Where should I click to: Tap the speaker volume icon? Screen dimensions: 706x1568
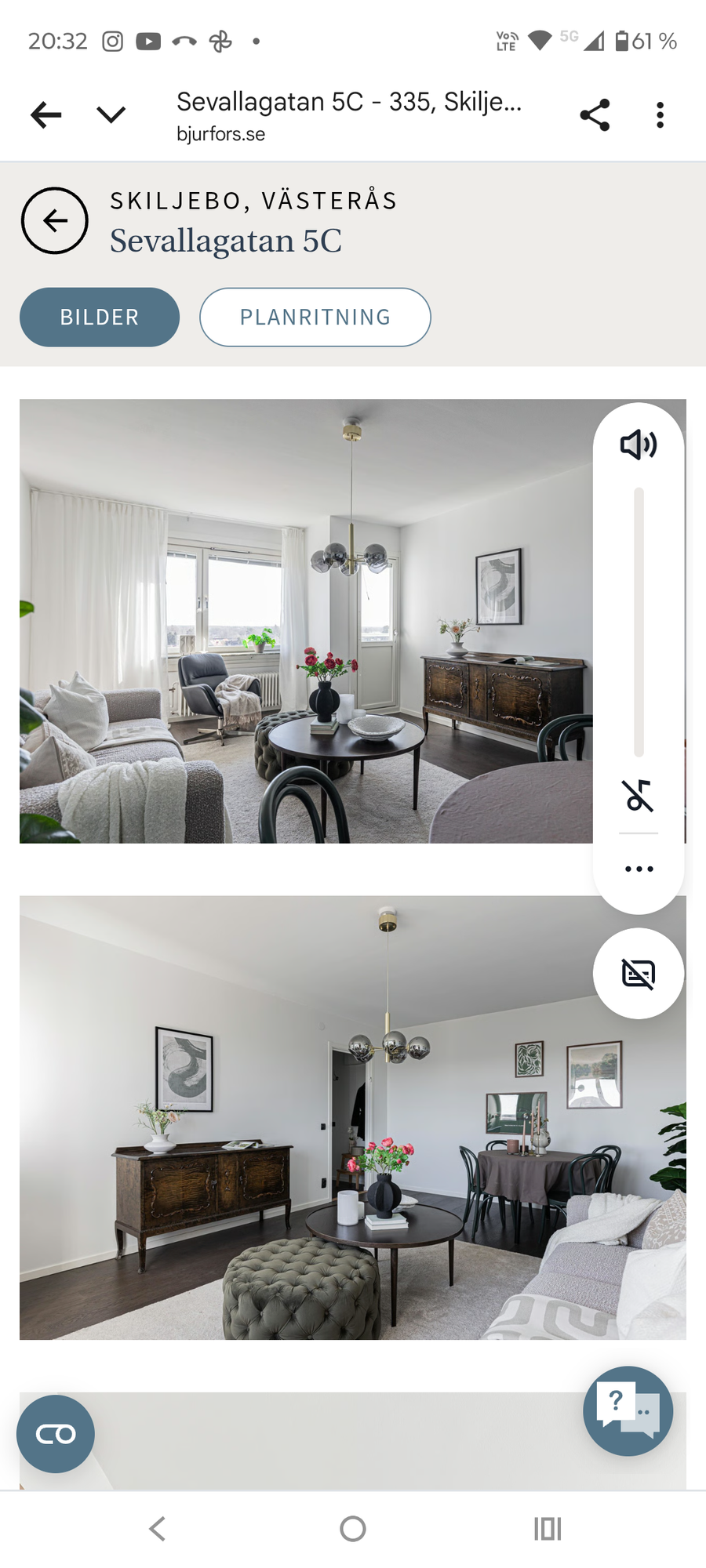(638, 445)
